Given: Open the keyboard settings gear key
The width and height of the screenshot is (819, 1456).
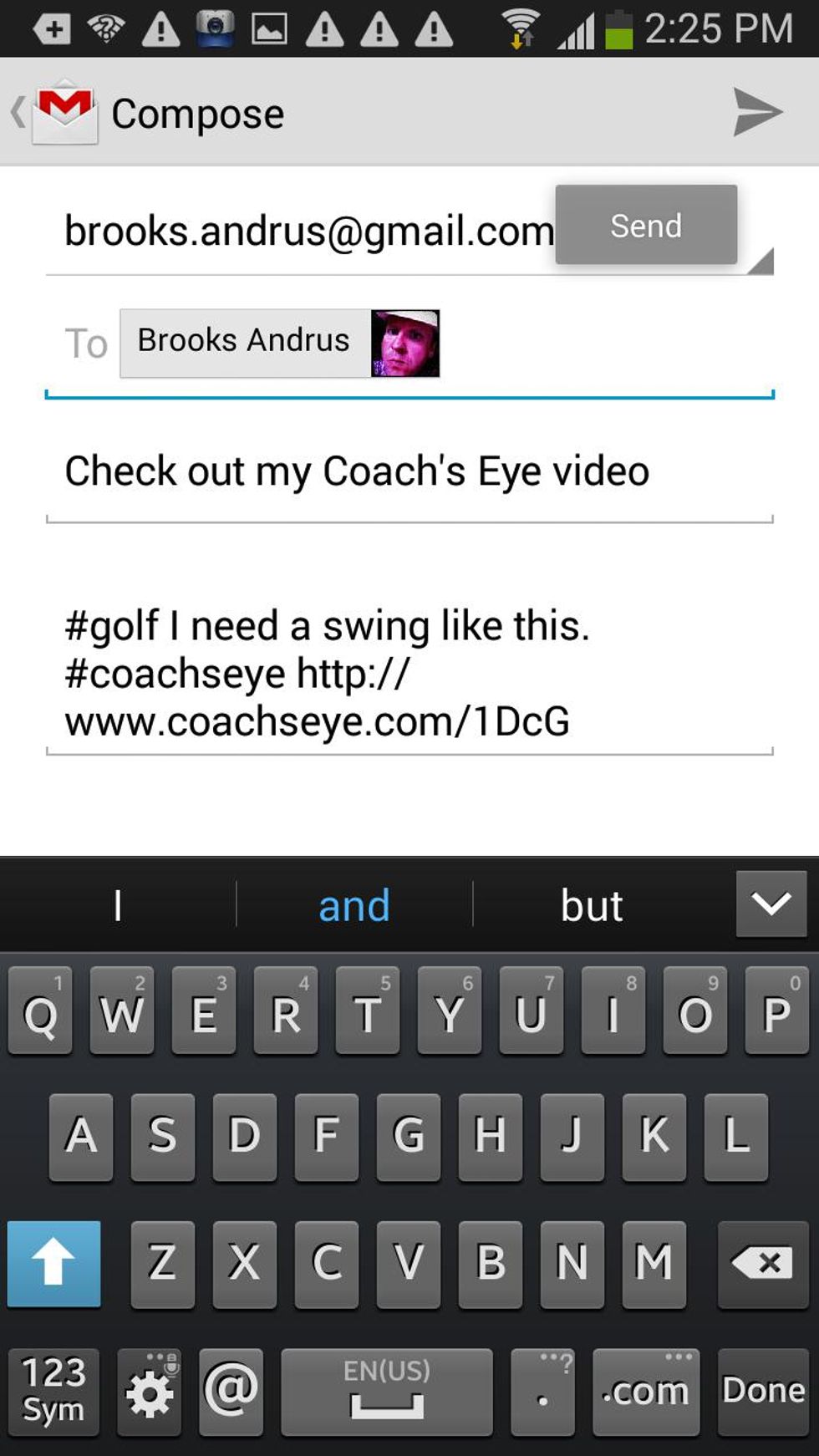Looking at the screenshot, I should pyautogui.click(x=150, y=1391).
